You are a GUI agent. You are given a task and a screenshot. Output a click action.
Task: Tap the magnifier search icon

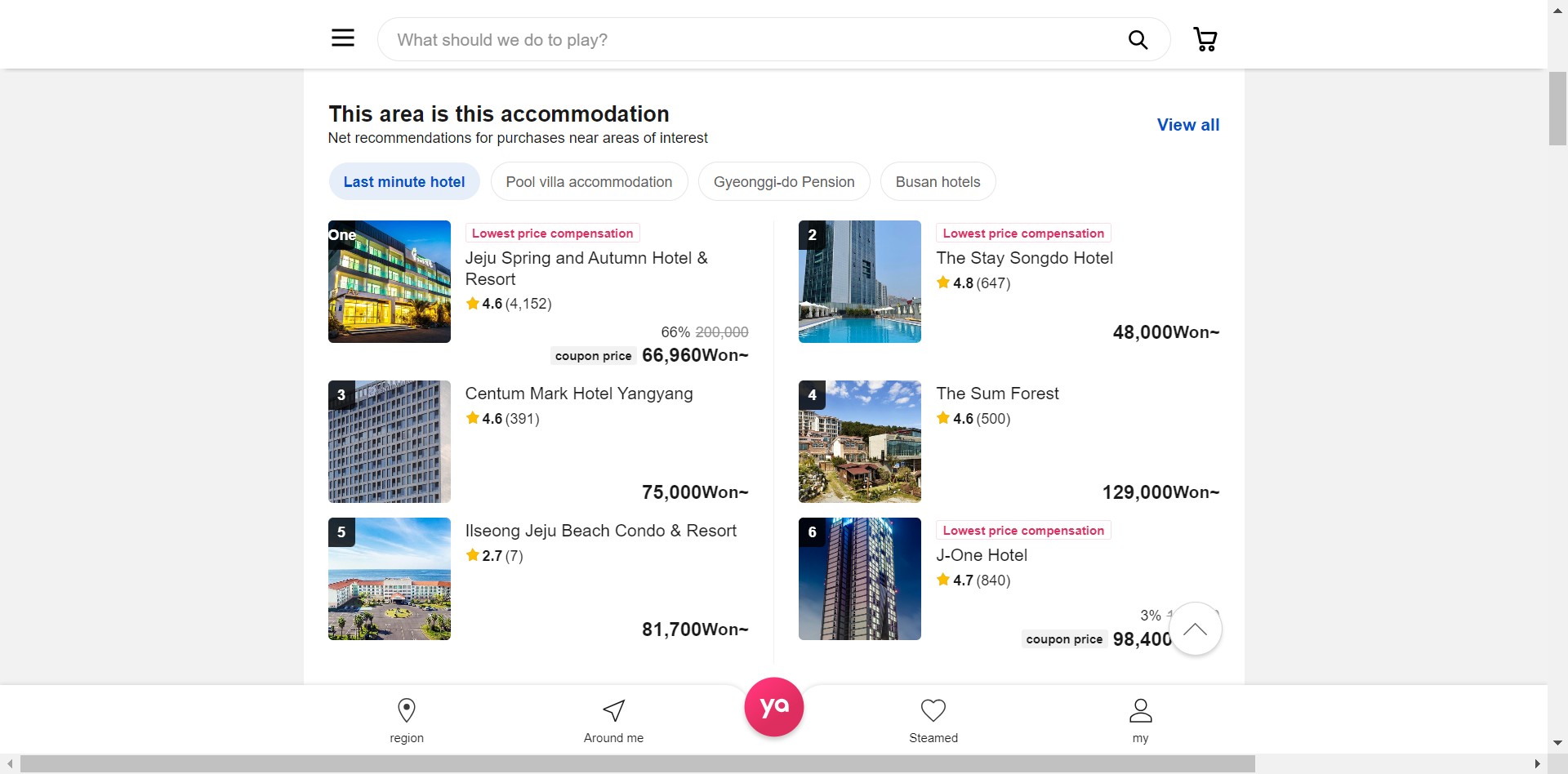click(x=1138, y=40)
